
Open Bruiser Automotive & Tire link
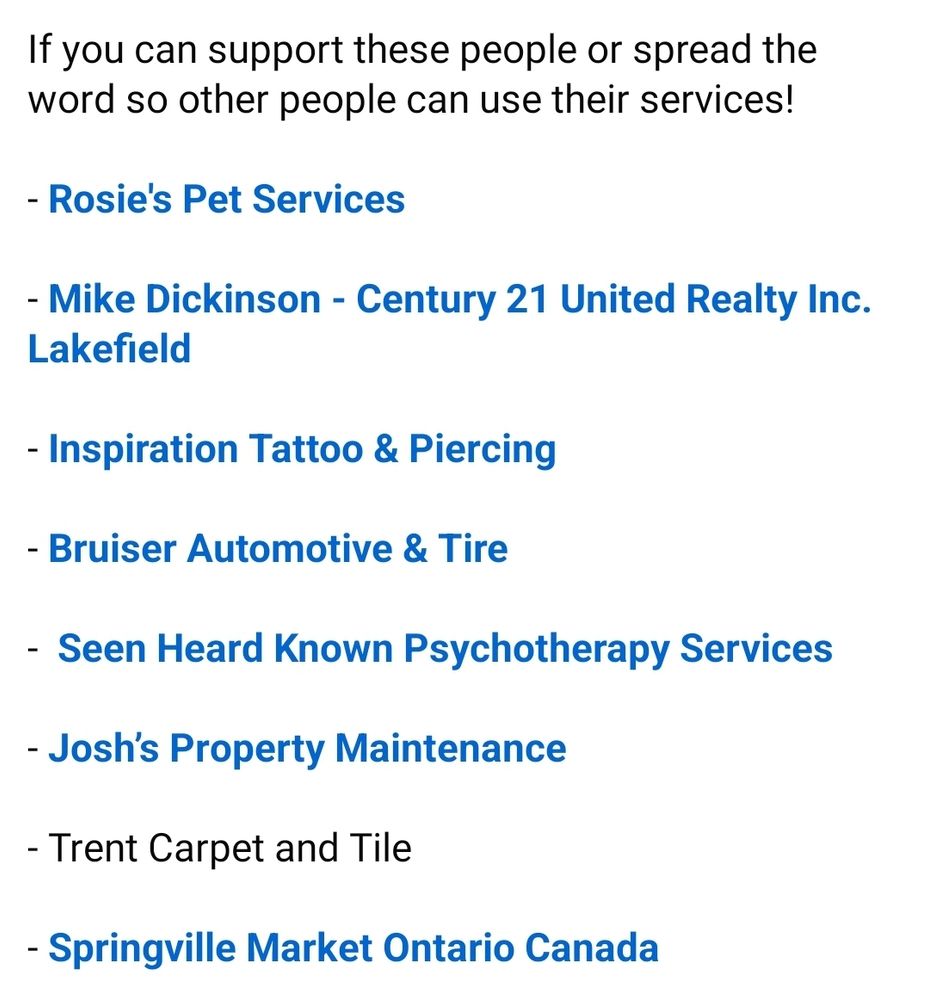pyautogui.click(x=278, y=548)
